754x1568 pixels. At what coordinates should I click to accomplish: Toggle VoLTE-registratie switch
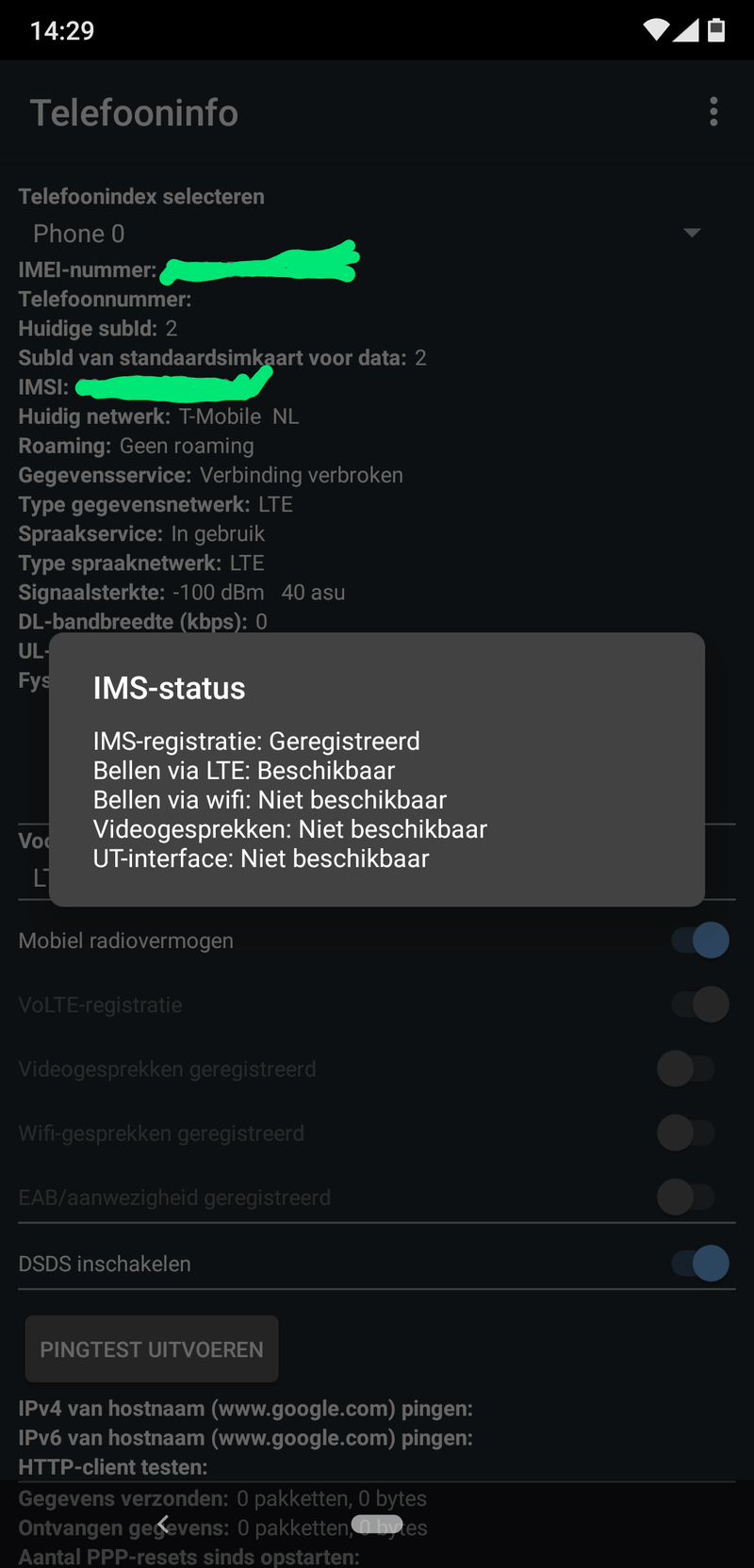click(x=700, y=1004)
